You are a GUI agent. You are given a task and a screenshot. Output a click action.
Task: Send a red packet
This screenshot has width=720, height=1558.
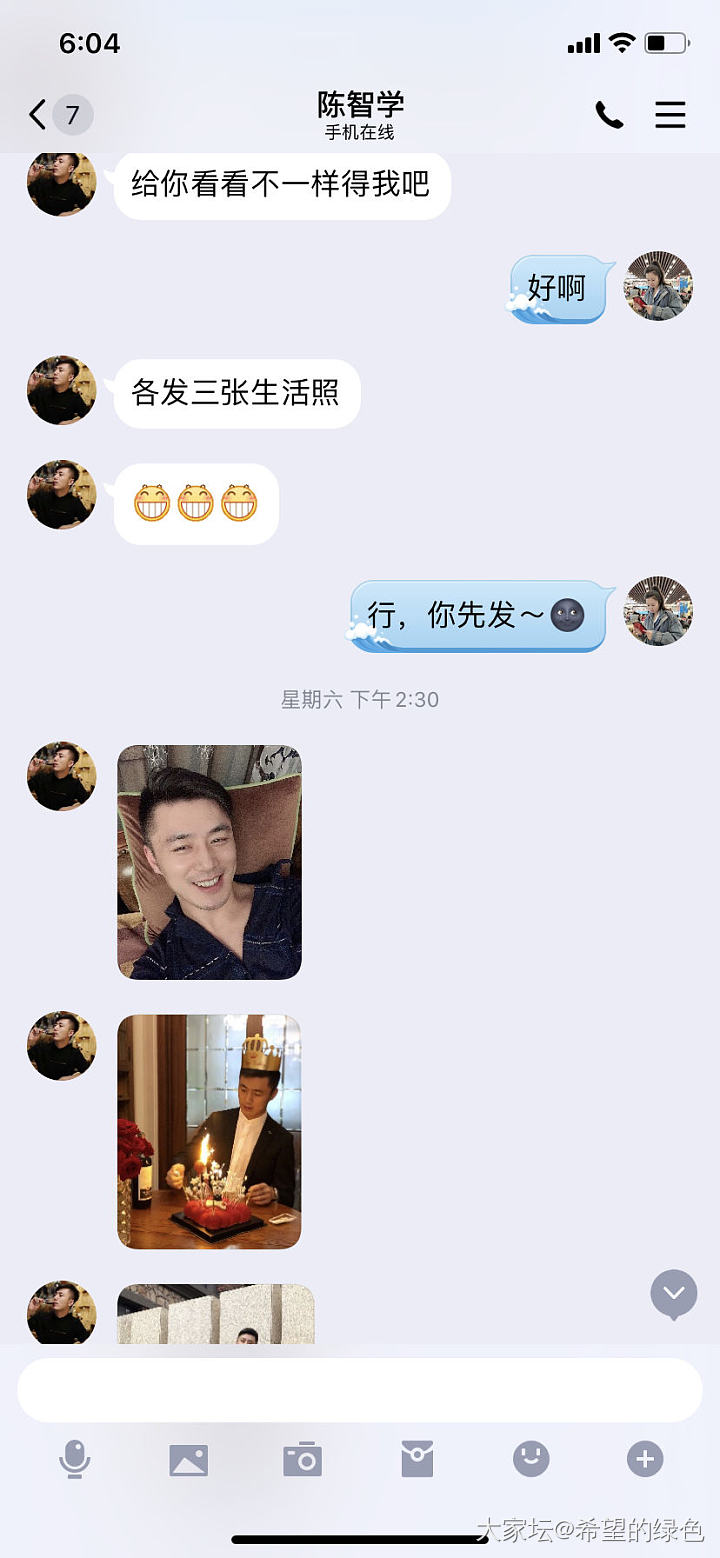[x=417, y=1460]
